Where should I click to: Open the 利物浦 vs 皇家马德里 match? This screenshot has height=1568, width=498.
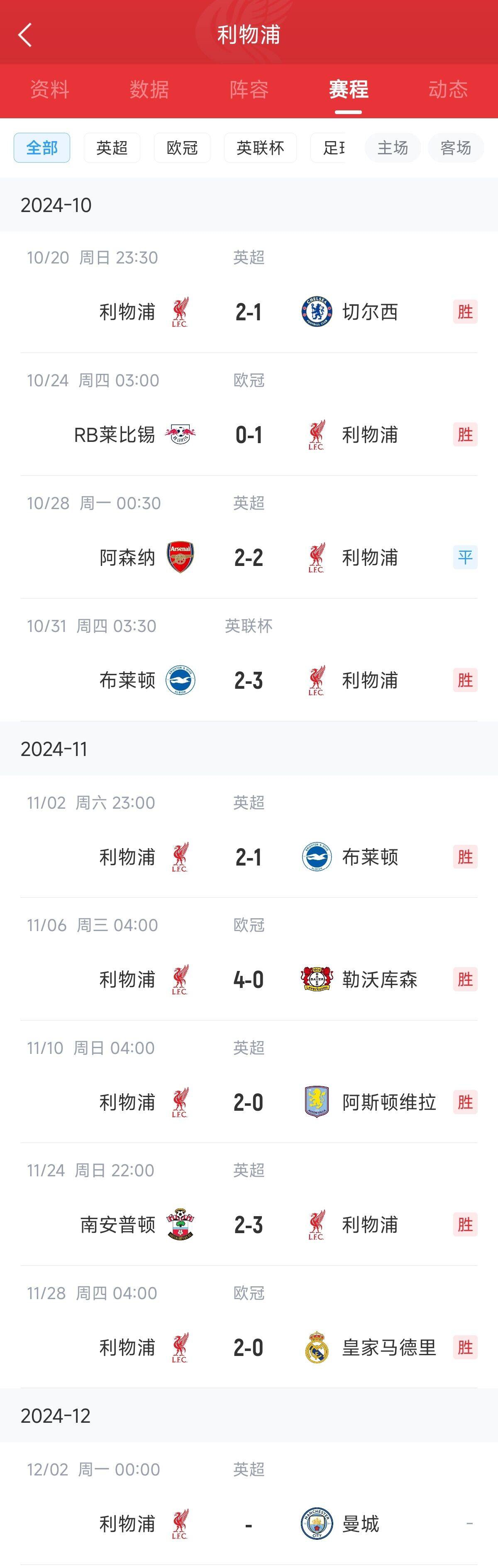pos(249,1348)
